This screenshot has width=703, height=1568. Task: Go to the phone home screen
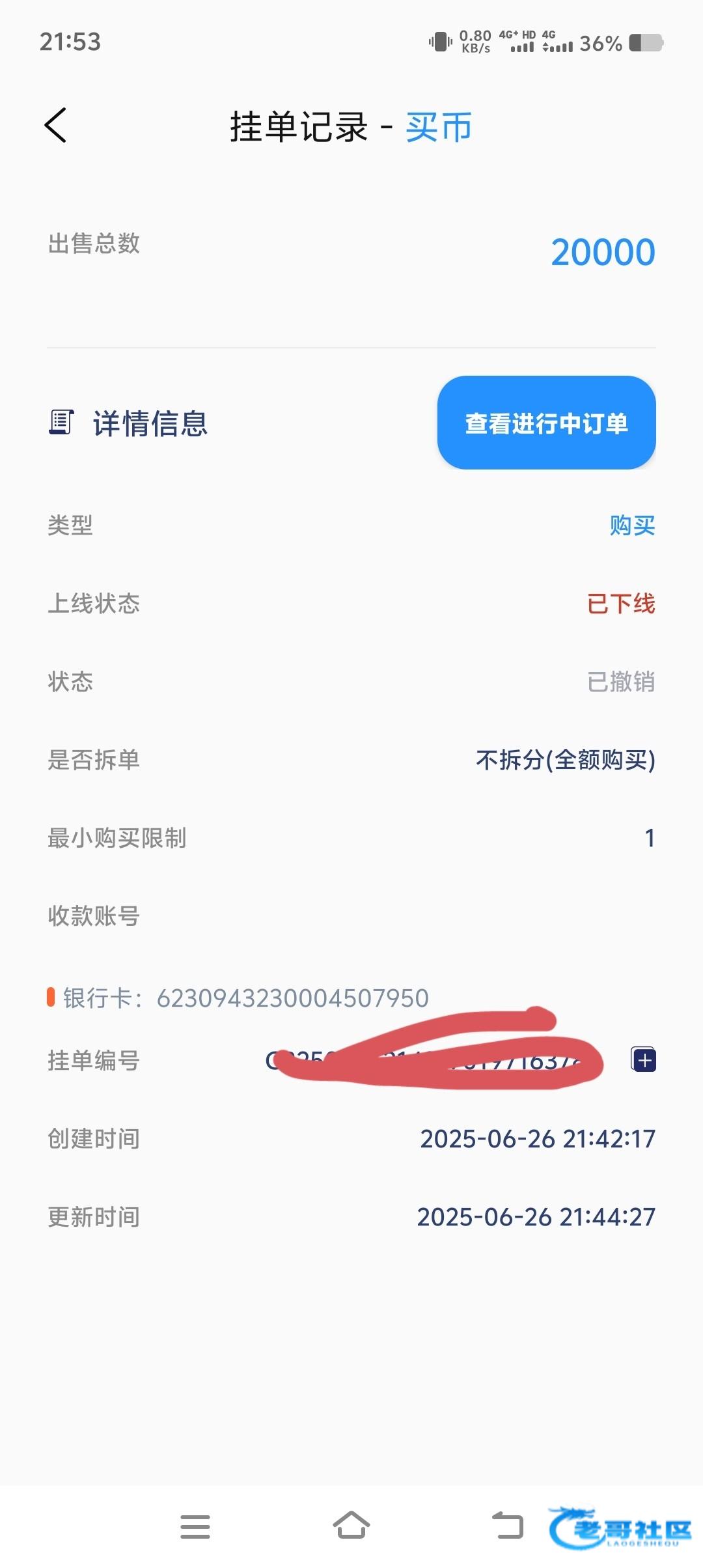[x=351, y=1525]
